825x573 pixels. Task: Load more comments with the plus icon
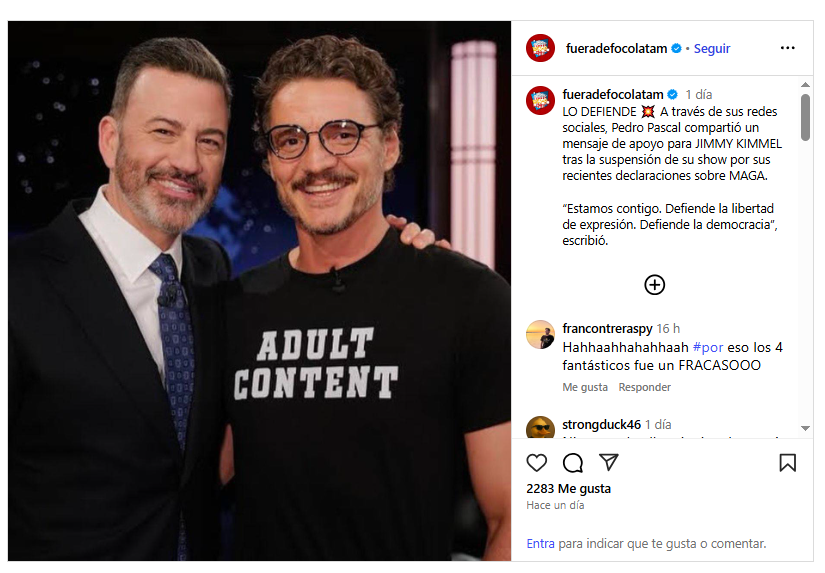(654, 285)
